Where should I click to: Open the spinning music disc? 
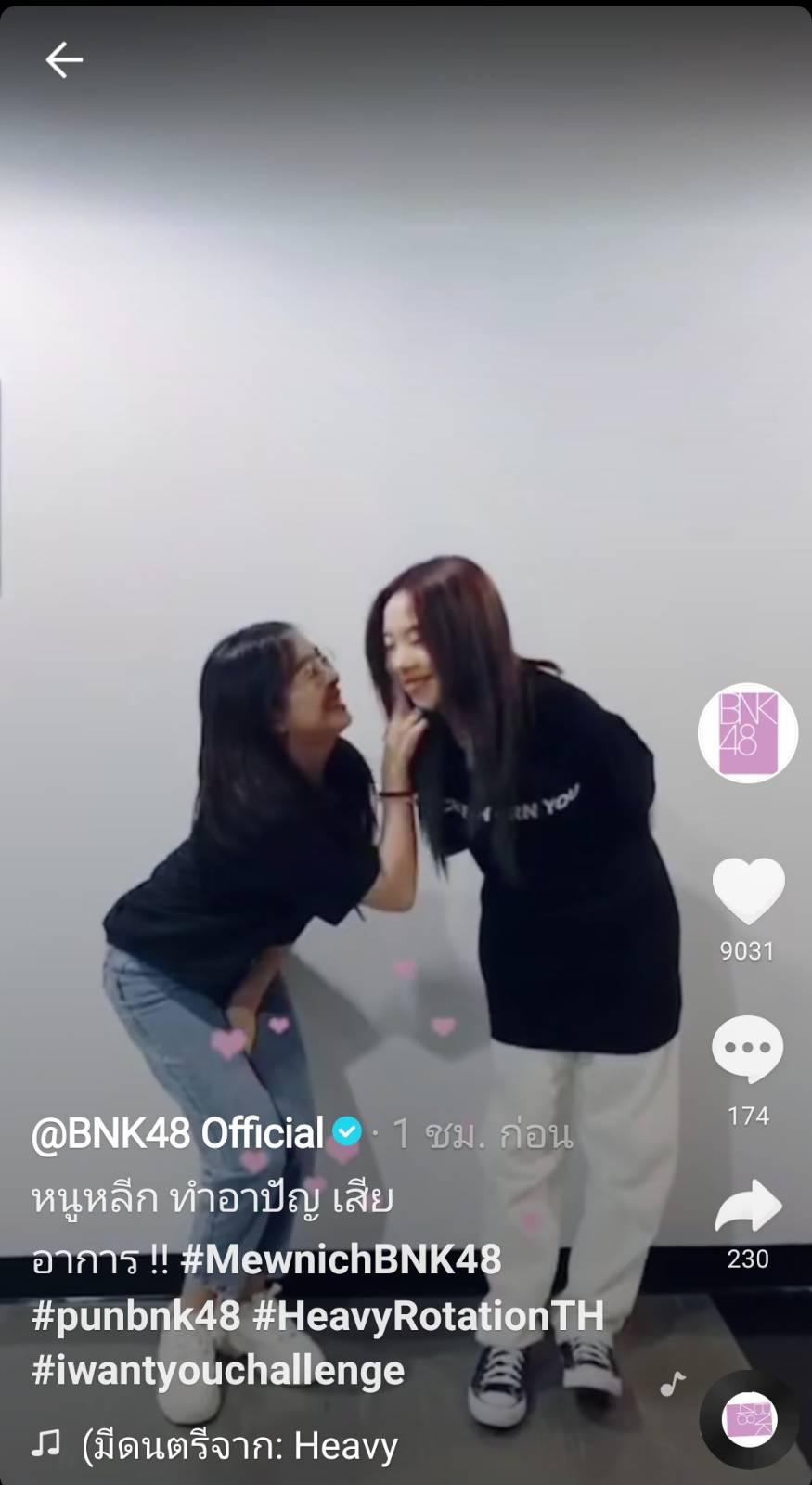tap(749, 1419)
